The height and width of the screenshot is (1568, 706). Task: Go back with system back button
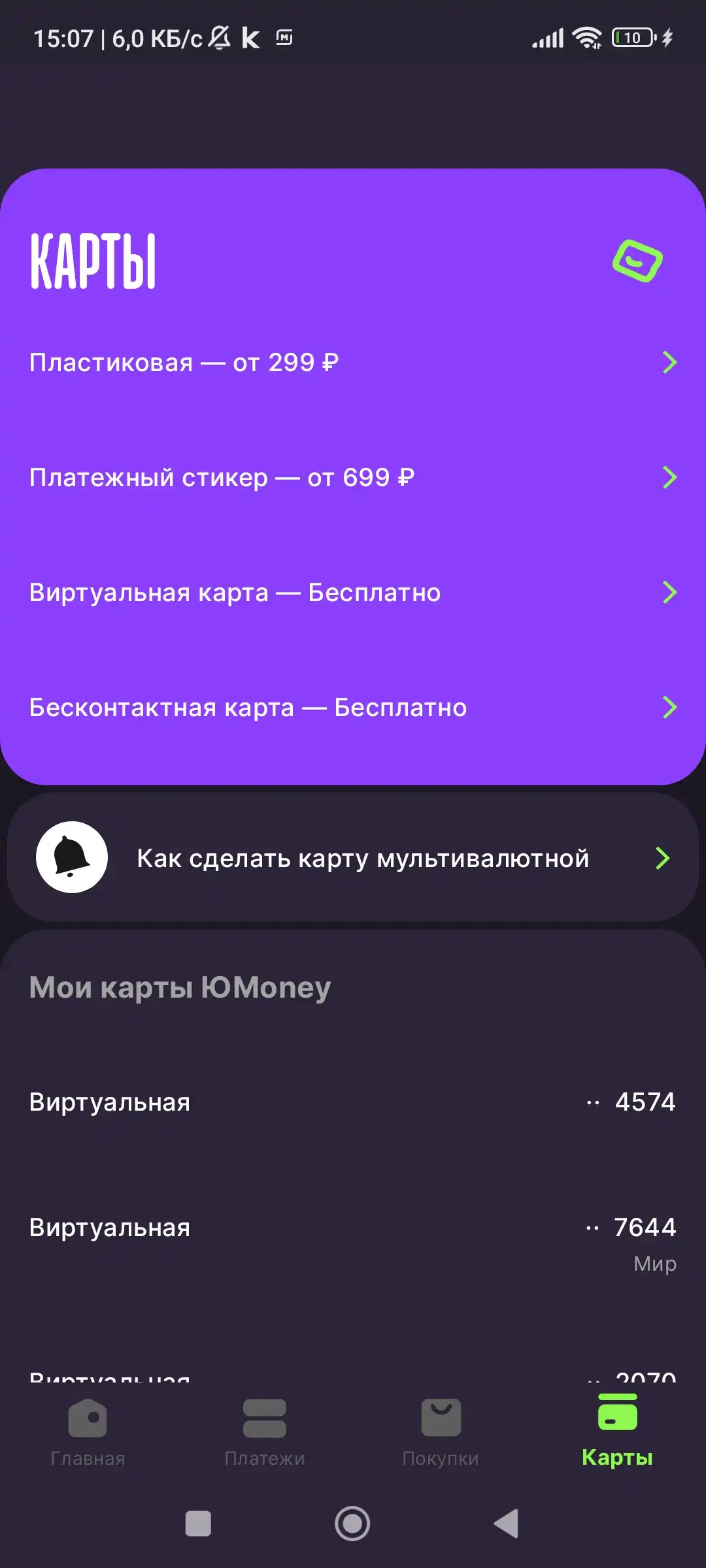click(x=507, y=1524)
